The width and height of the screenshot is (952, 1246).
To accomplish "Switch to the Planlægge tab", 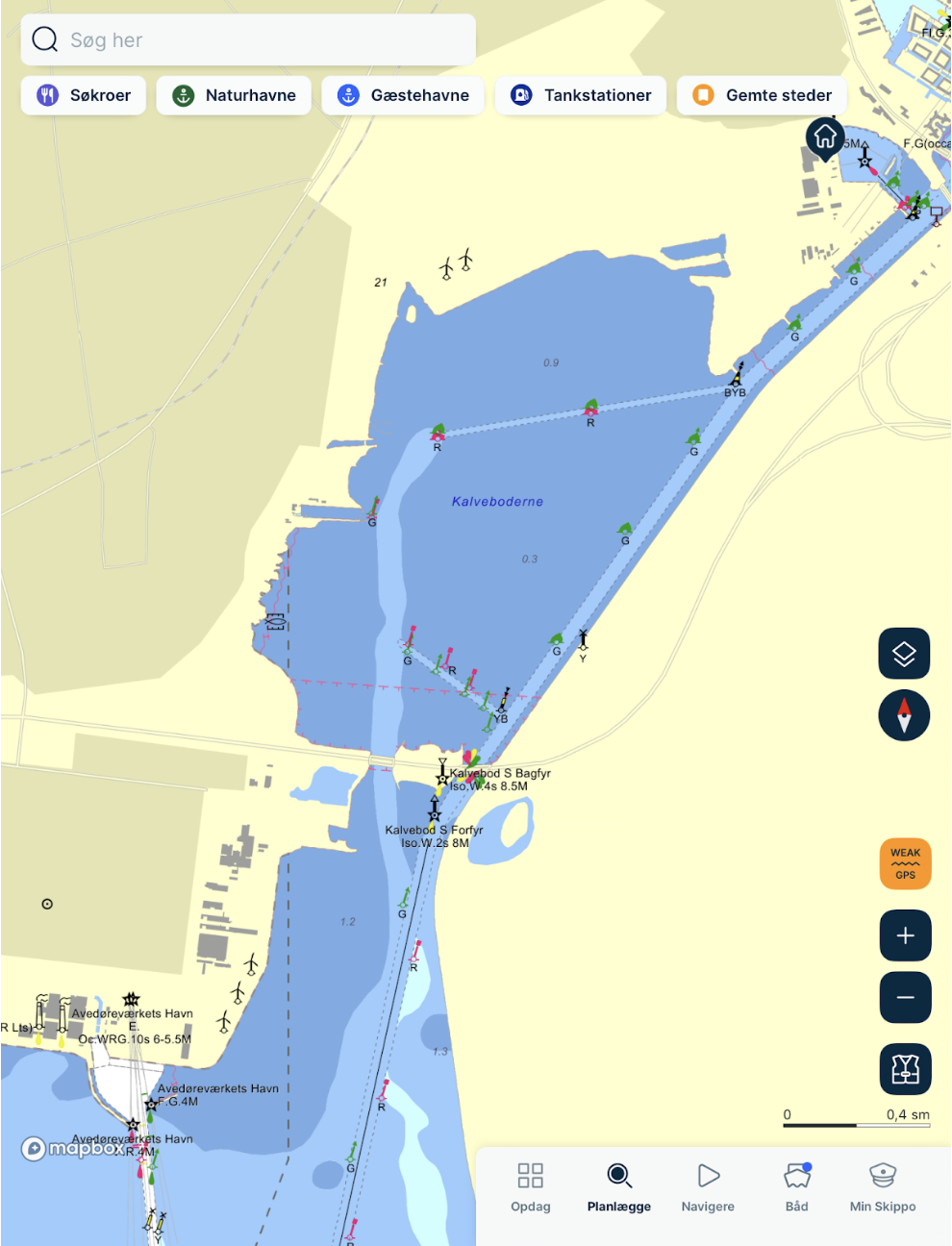I will point(619,1187).
